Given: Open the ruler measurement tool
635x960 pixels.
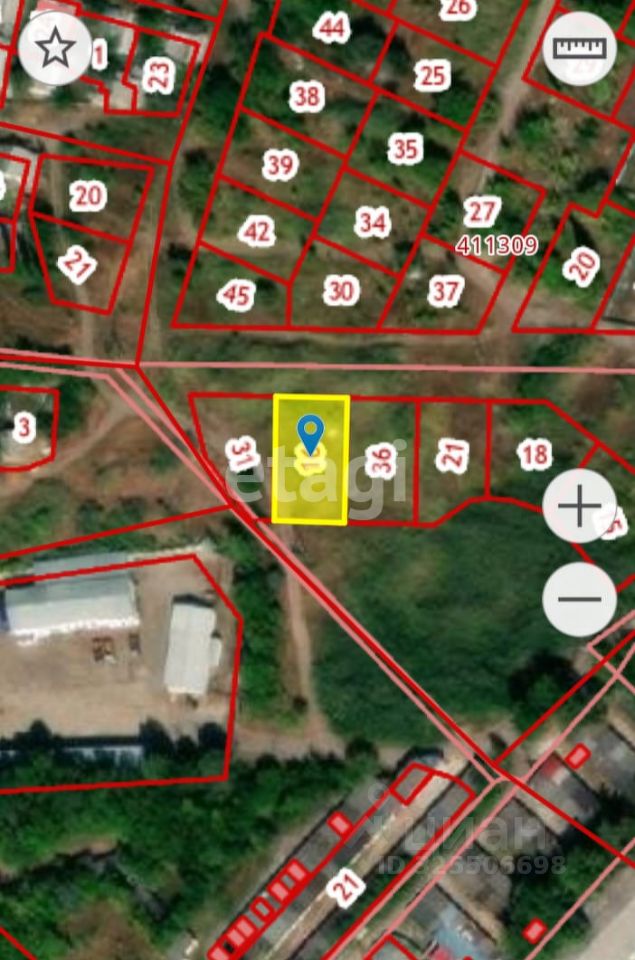Looking at the screenshot, I should (580, 48).
